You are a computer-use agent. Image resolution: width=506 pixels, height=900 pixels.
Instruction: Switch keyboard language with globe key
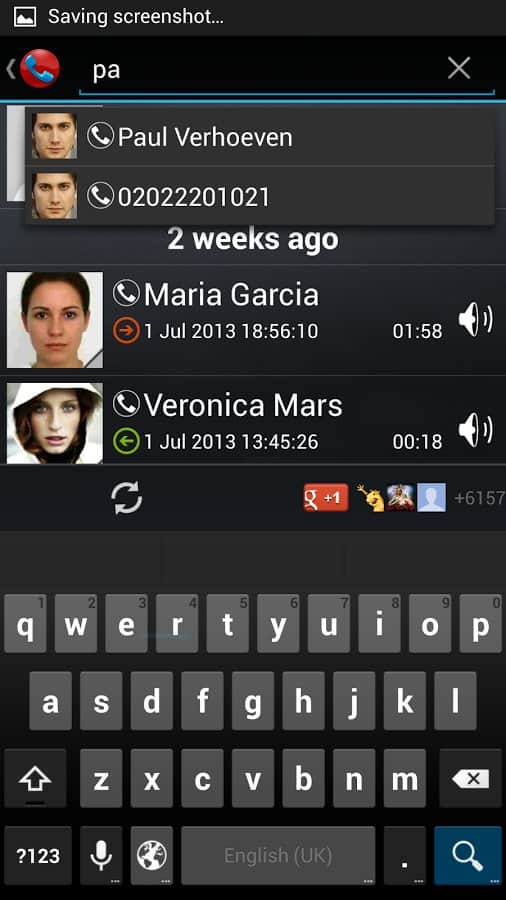coord(151,856)
